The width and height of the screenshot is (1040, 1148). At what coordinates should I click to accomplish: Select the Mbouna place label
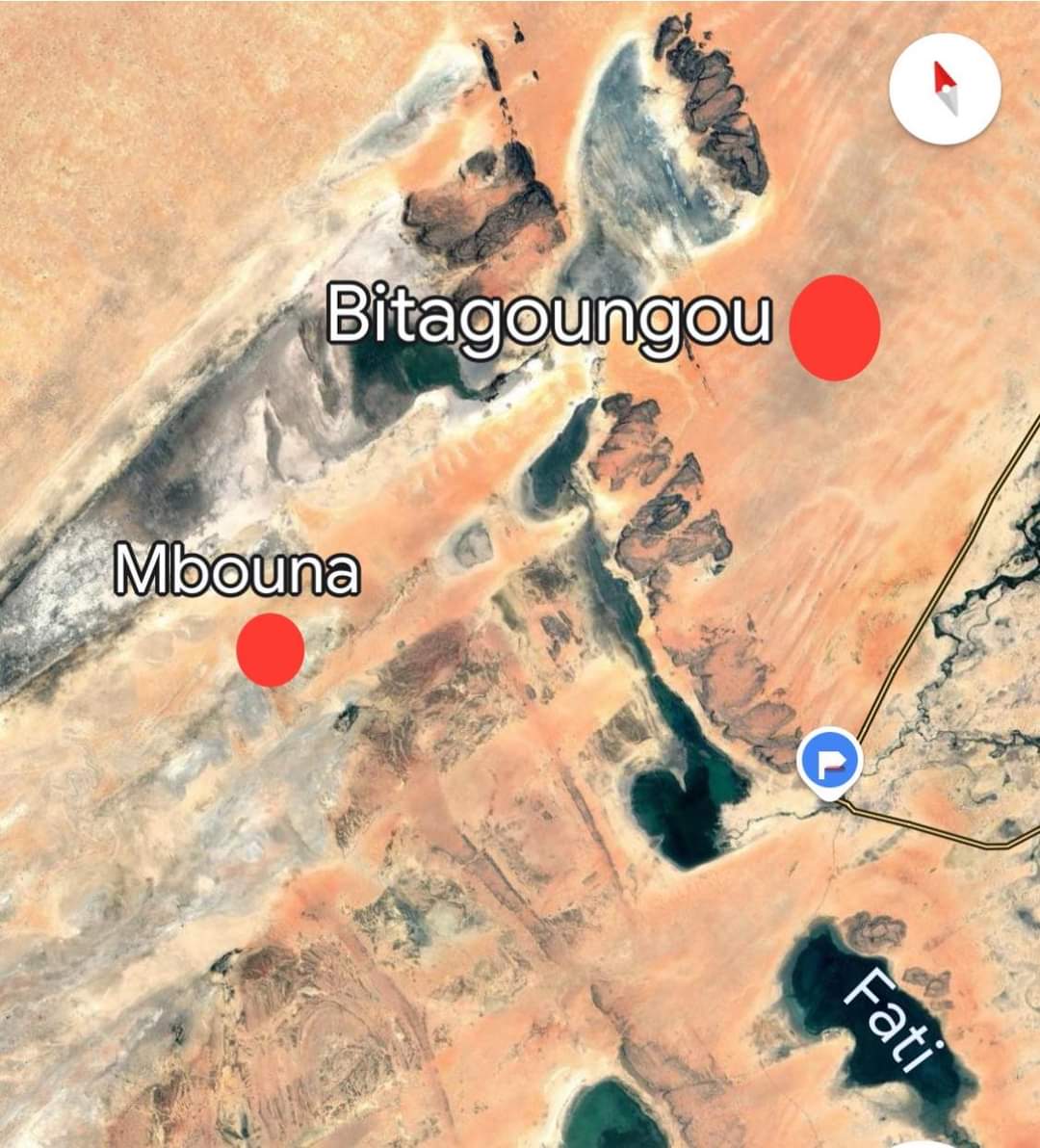236,570
